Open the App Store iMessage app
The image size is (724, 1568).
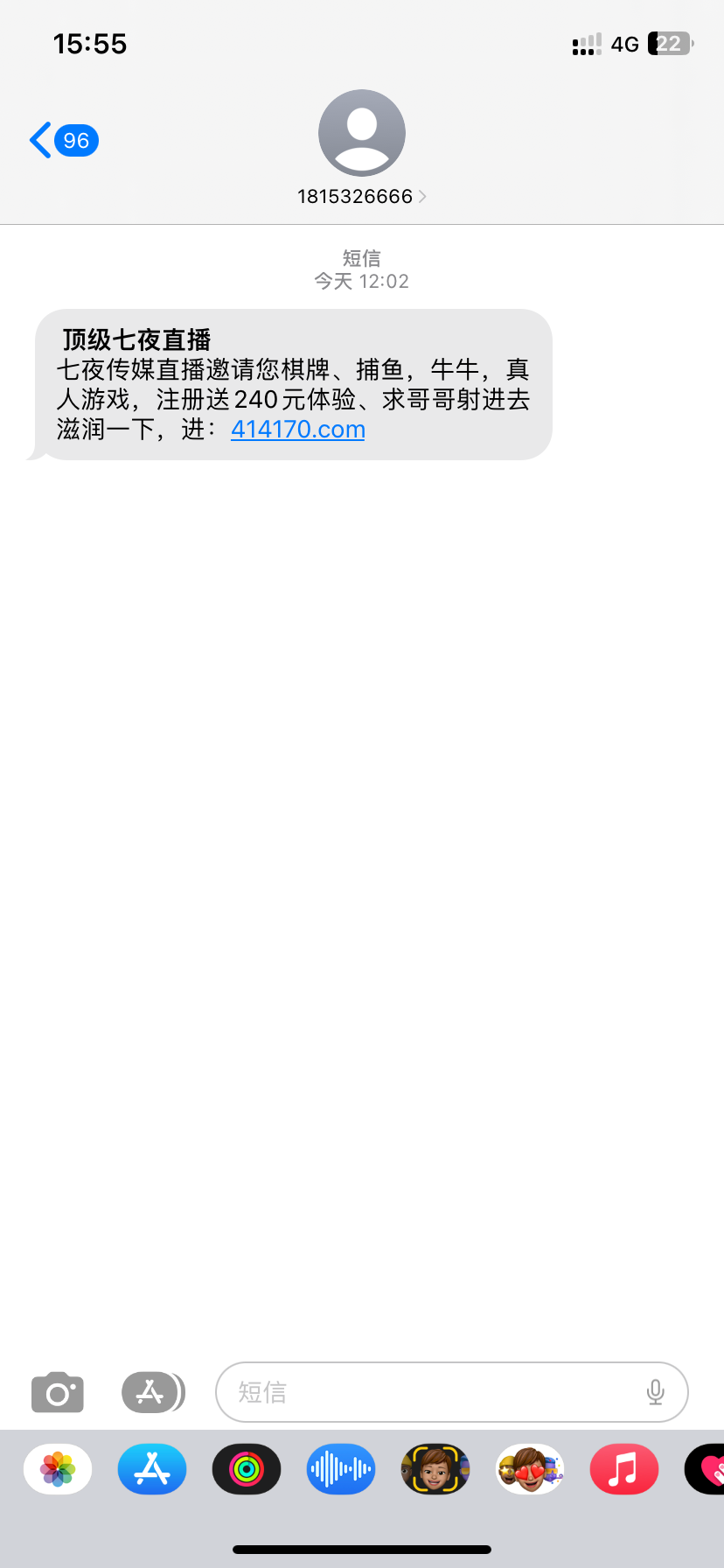tap(152, 1469)
